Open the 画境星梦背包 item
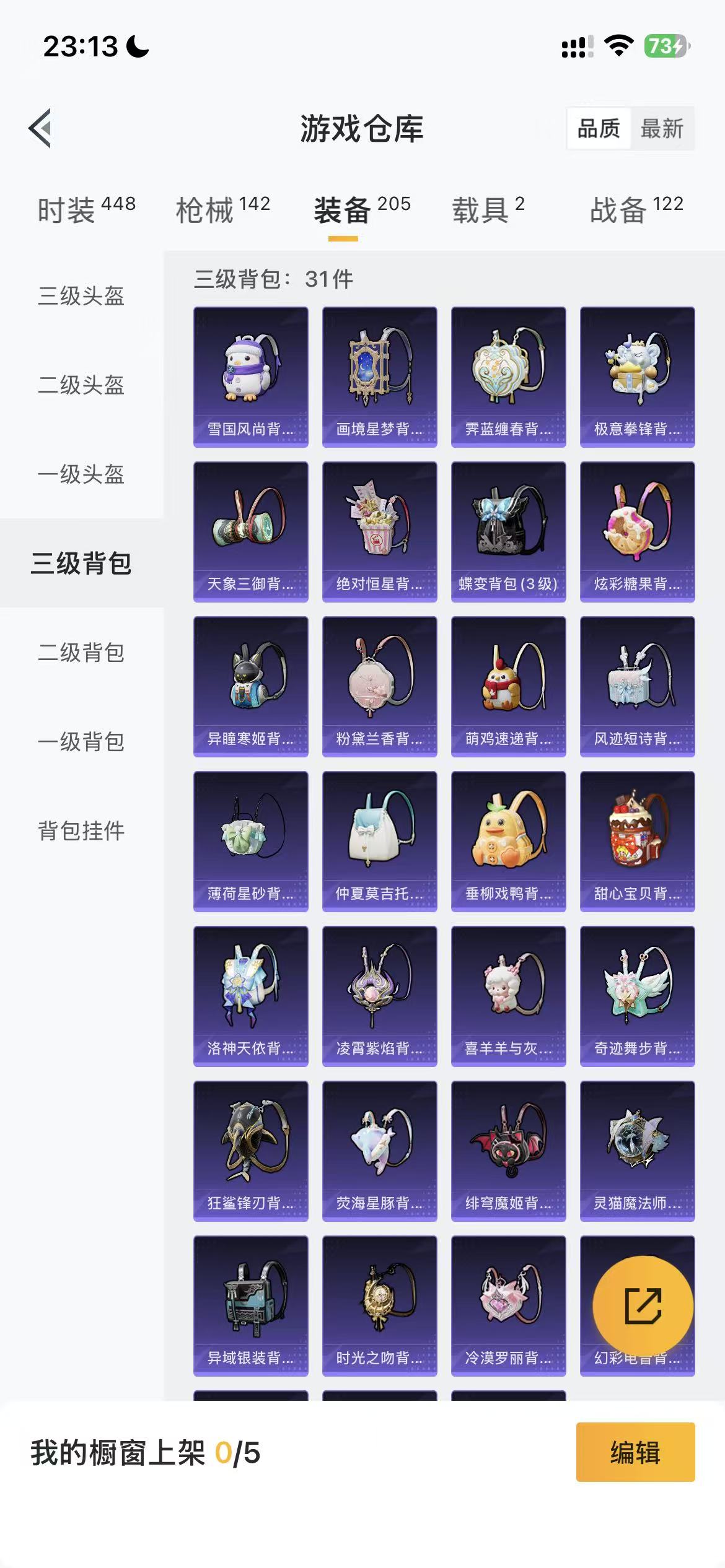 (x=379, y=378)
